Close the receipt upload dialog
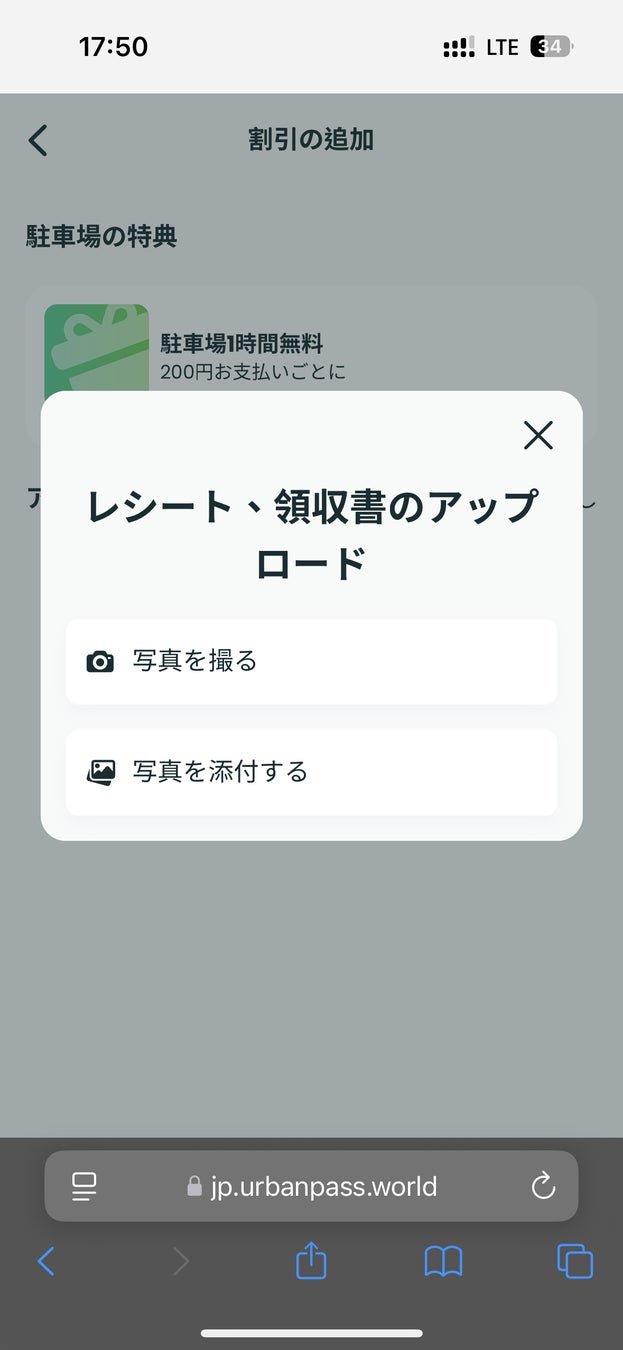This screenshot has height=1350, width=623. coord(538,435)
